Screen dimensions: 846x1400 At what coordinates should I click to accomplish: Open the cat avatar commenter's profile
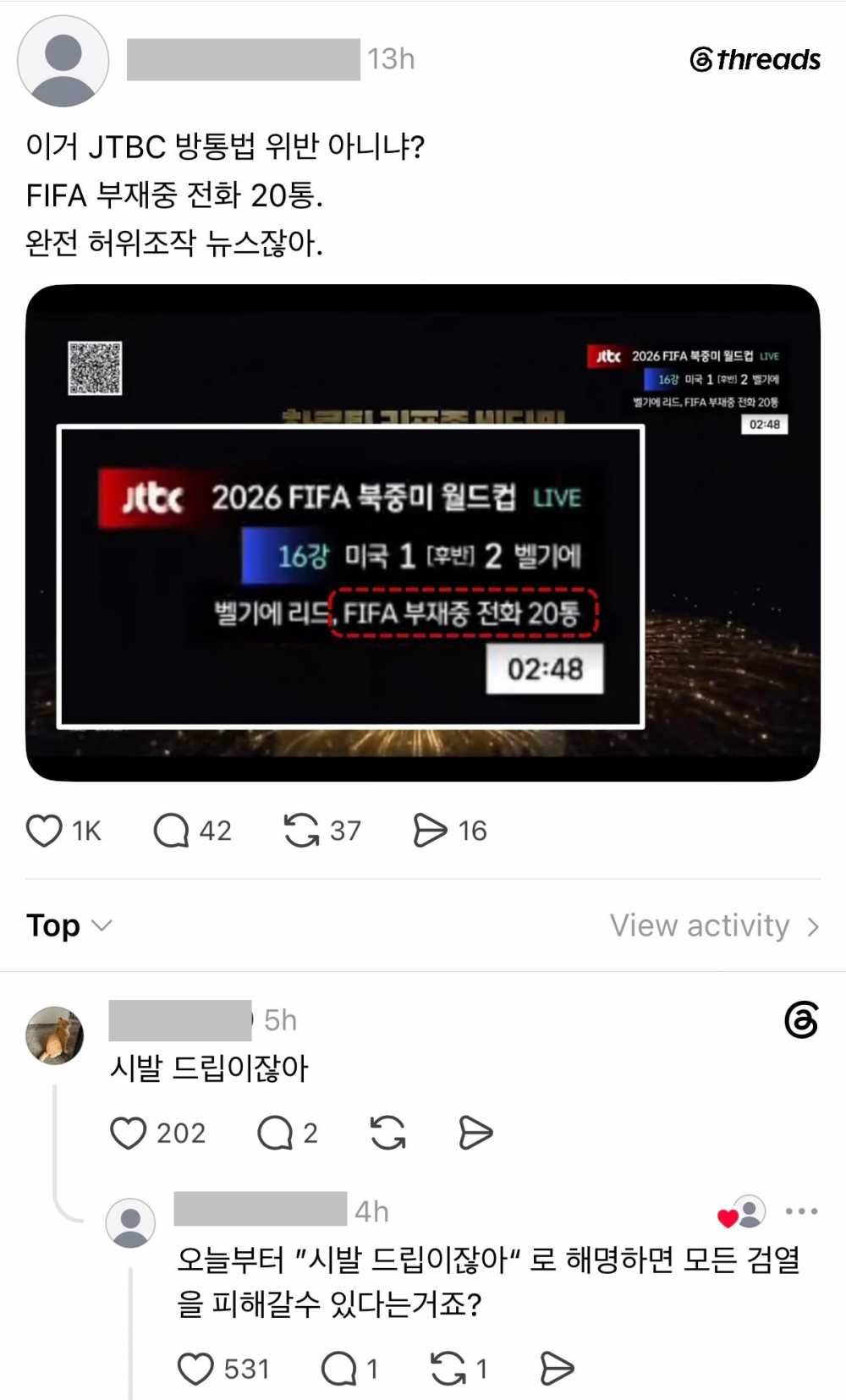coord(55,1035)
